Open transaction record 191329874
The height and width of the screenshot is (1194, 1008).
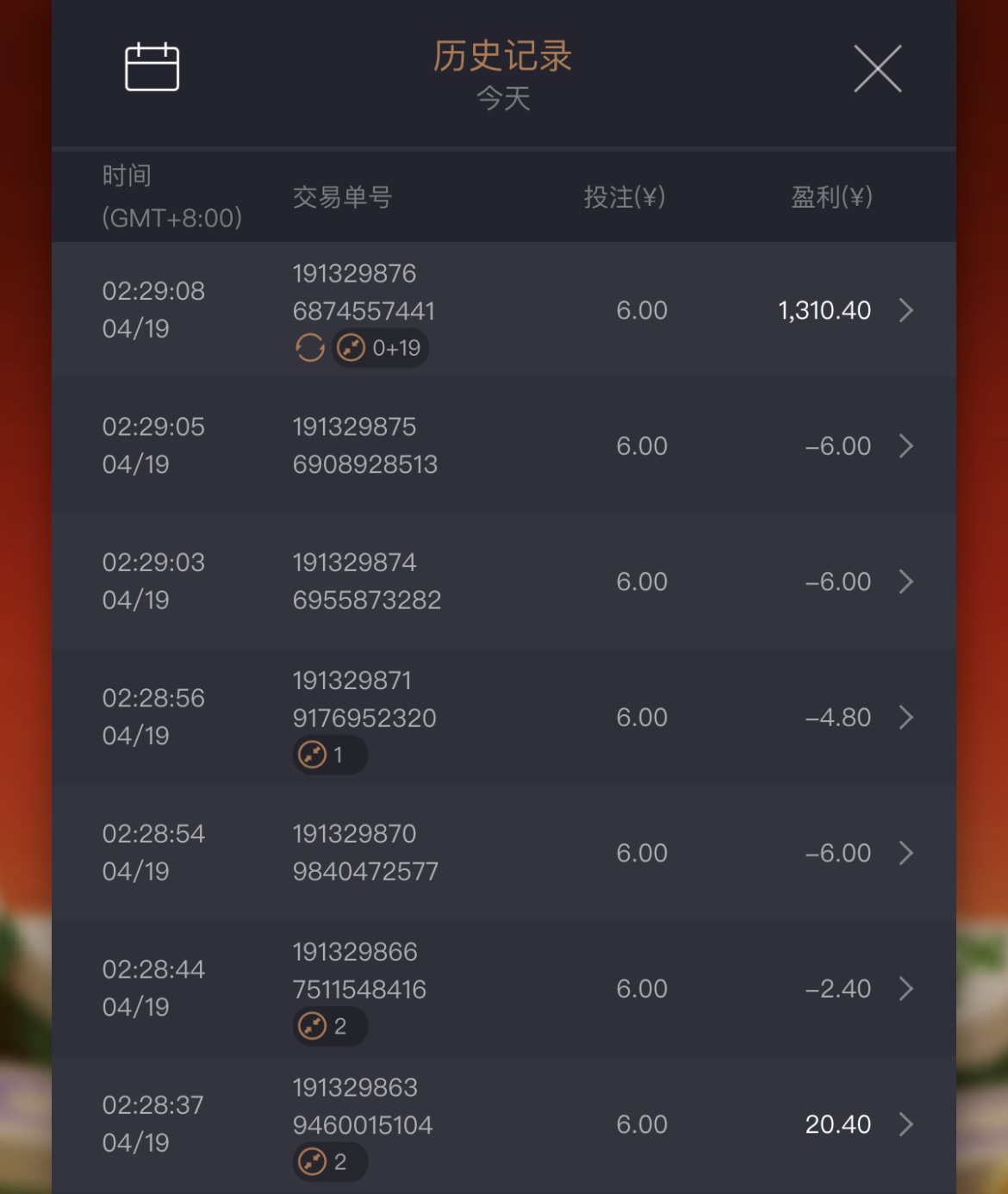point(905,581)
